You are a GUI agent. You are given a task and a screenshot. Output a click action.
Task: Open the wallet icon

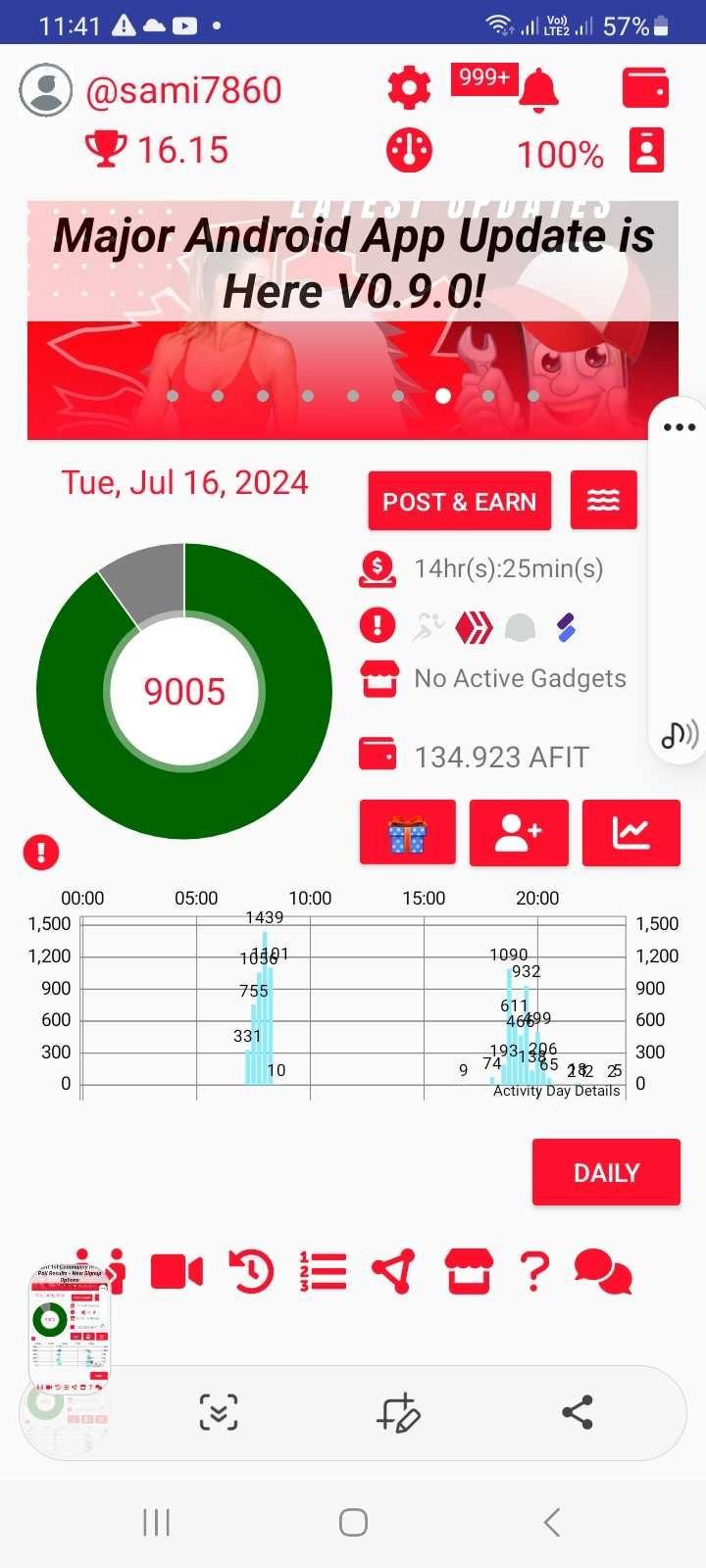645,88
